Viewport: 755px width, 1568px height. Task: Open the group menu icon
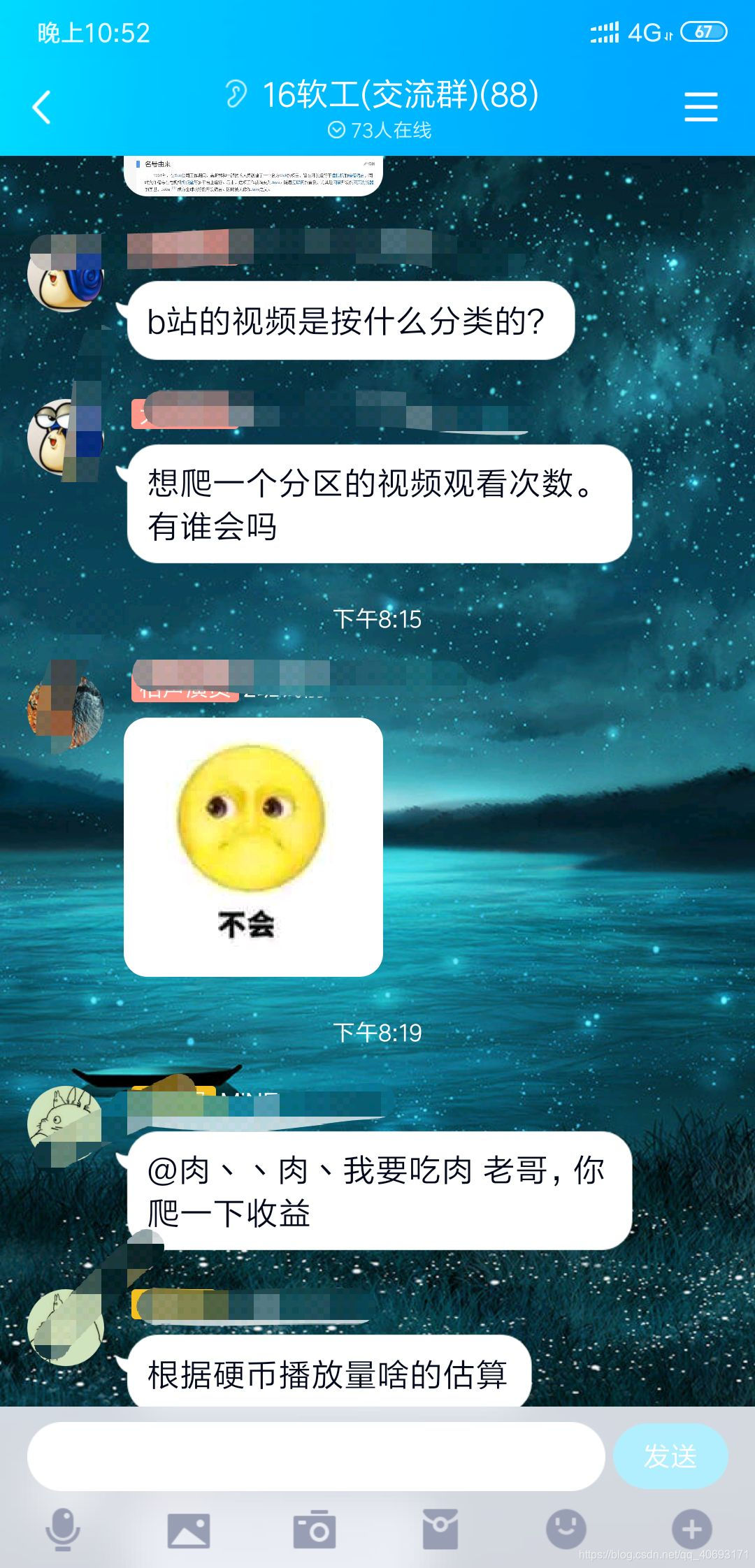tap(700, 107)
